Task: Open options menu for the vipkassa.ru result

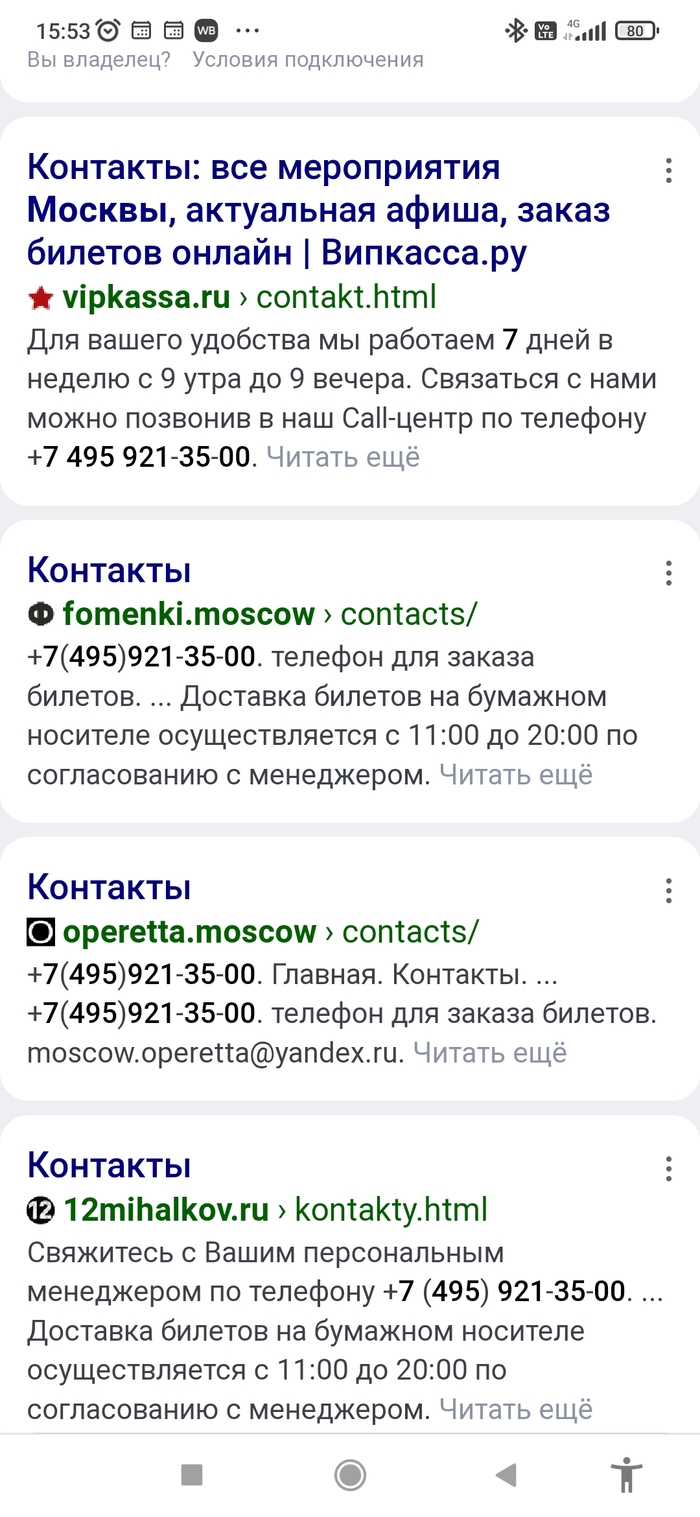Action: [x=668, y=170]
